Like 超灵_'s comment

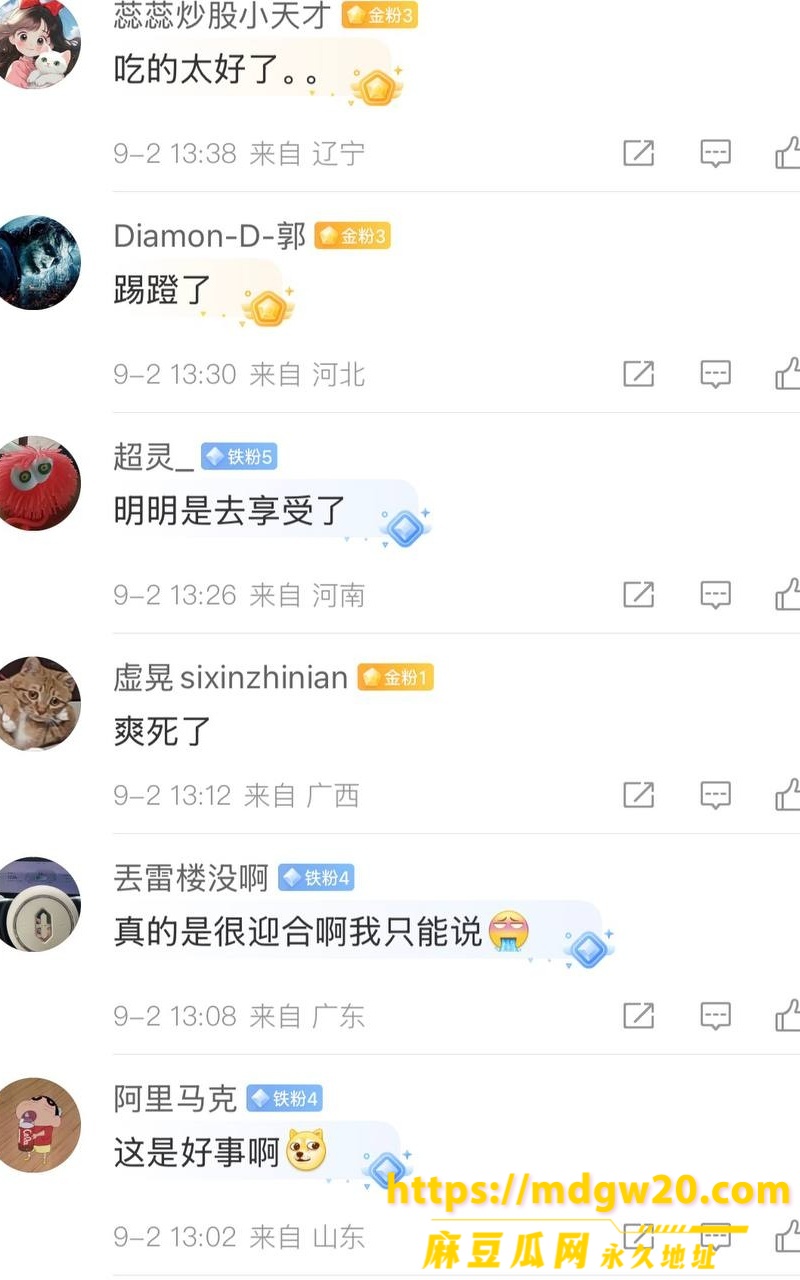[788, 594]
